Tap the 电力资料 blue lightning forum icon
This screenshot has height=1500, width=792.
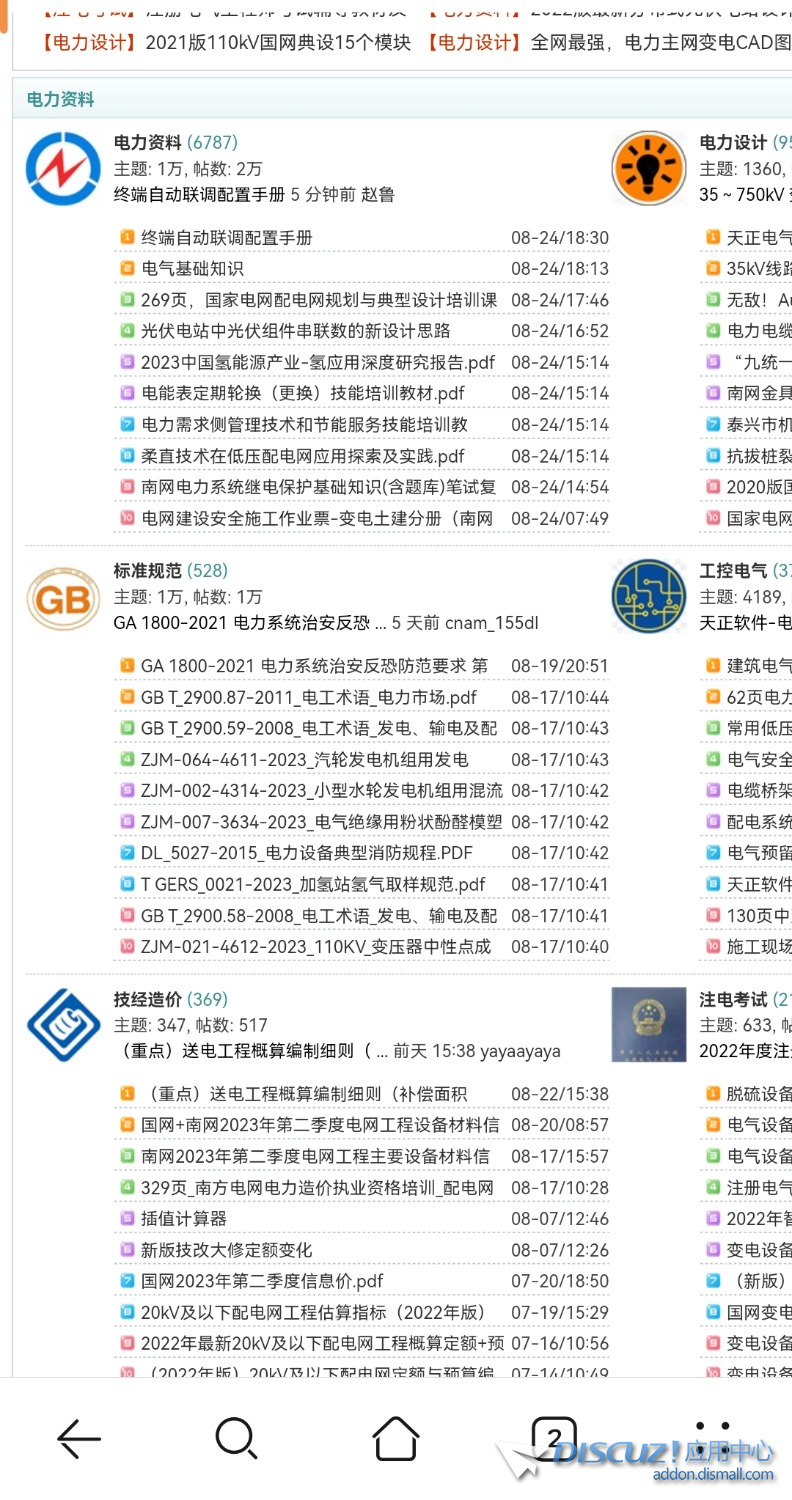pos(63,167)
